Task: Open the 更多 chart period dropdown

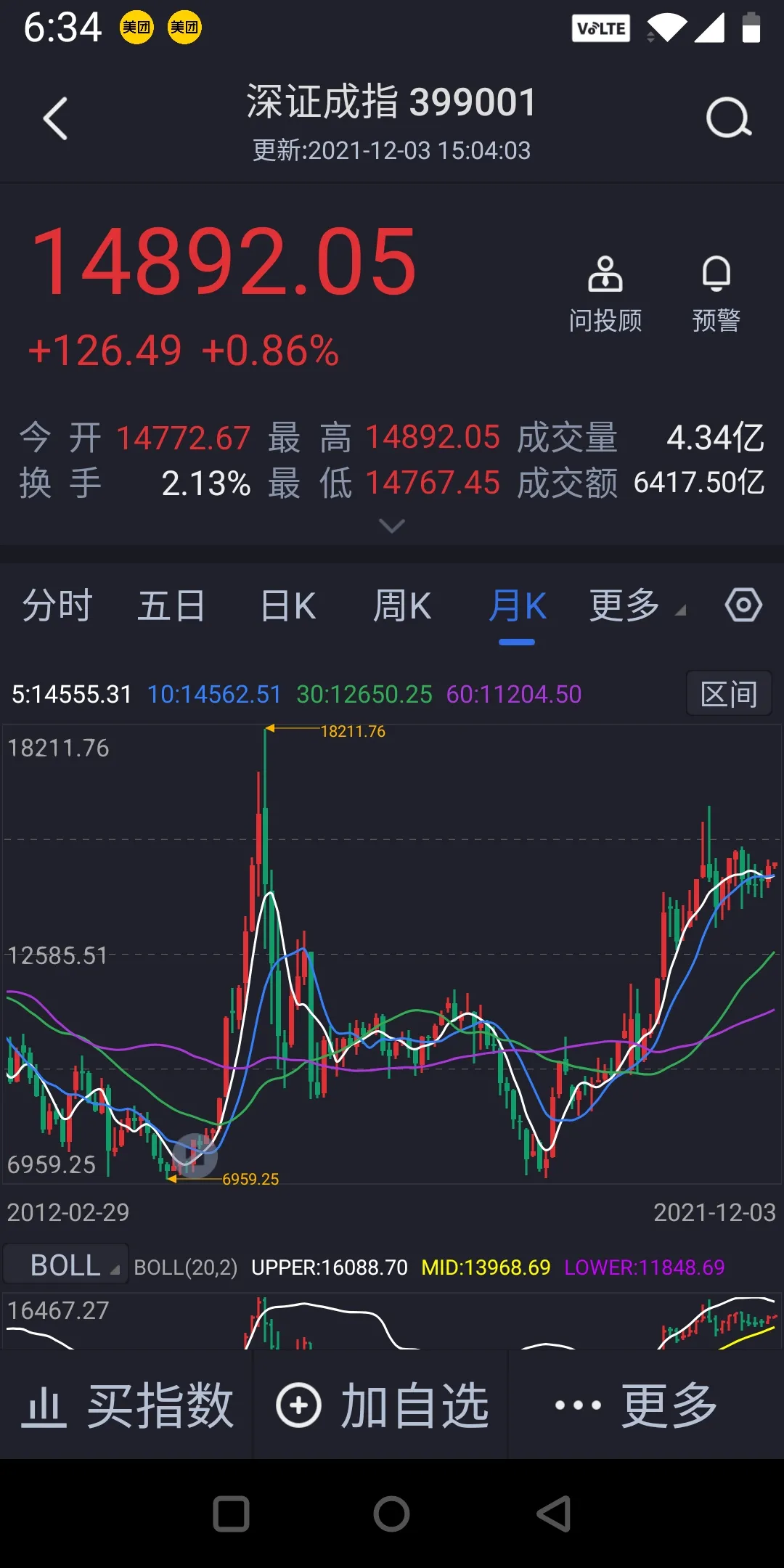Action: point(636,605)
